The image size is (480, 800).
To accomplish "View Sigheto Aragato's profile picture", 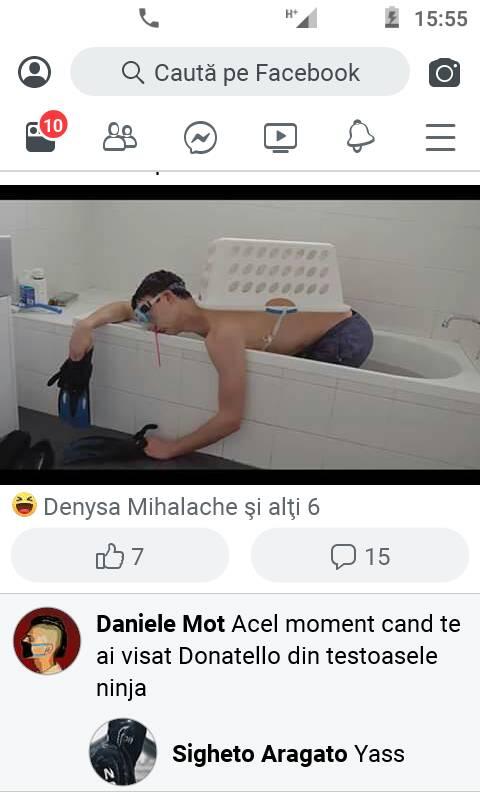I will (x=122, y=752).
